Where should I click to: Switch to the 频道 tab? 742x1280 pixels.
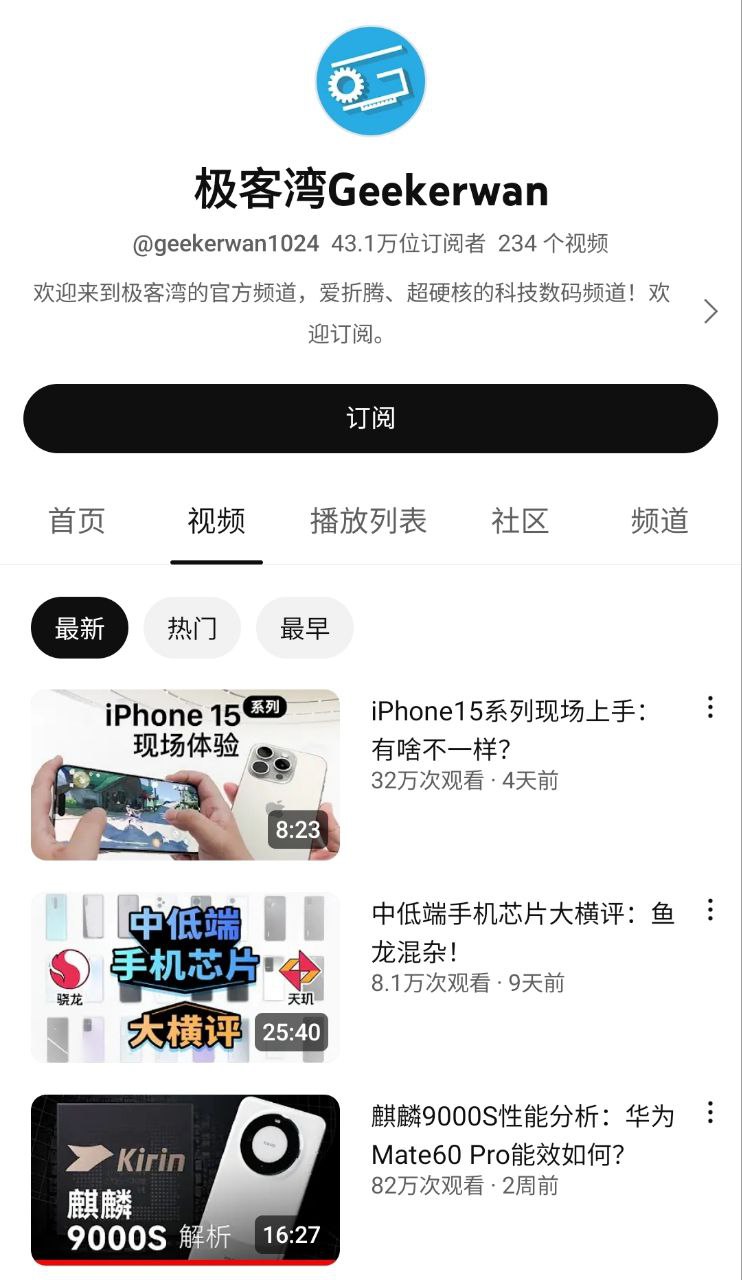(659, 521)
